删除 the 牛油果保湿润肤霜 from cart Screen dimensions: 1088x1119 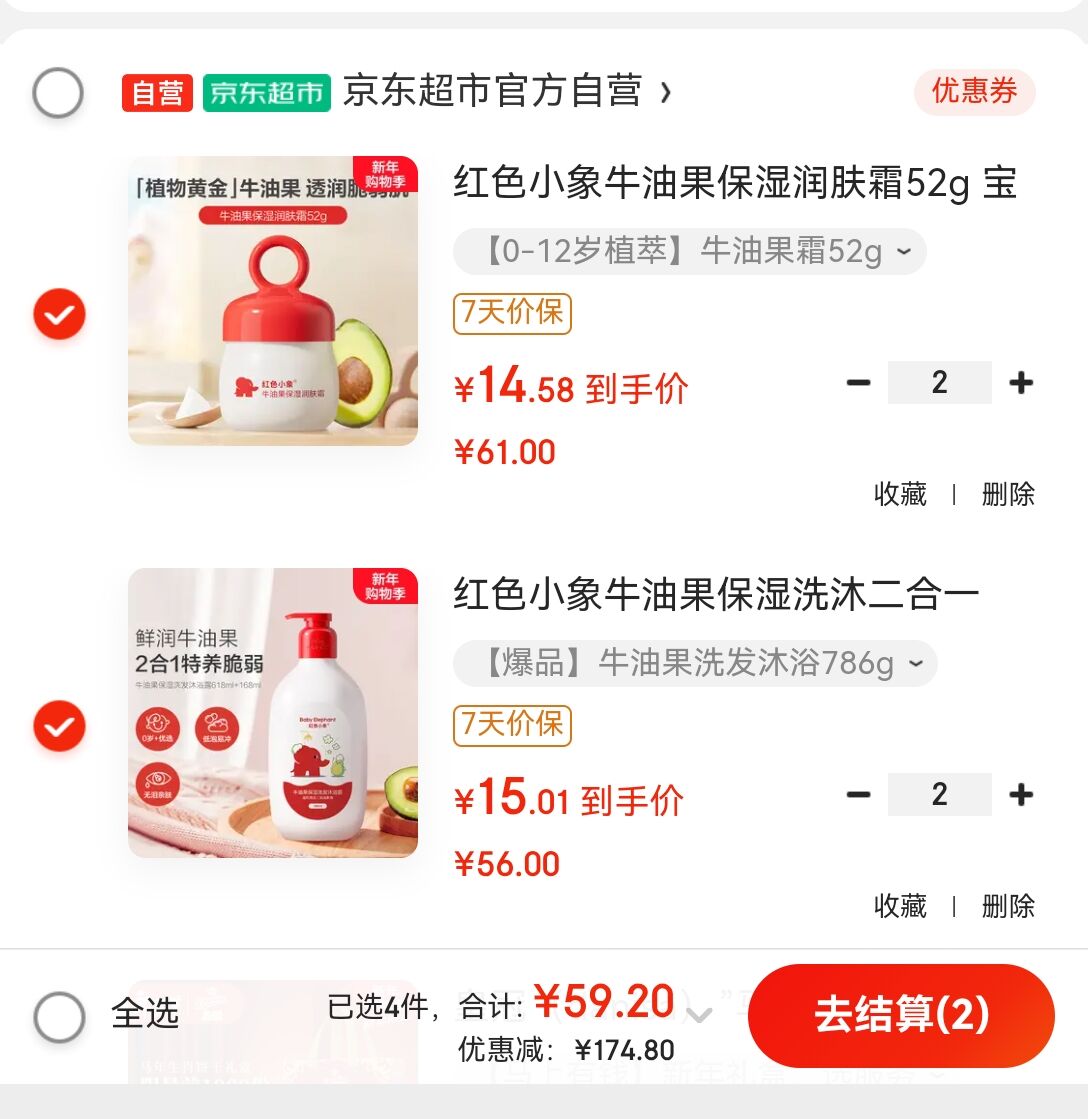coord(1008,494)
